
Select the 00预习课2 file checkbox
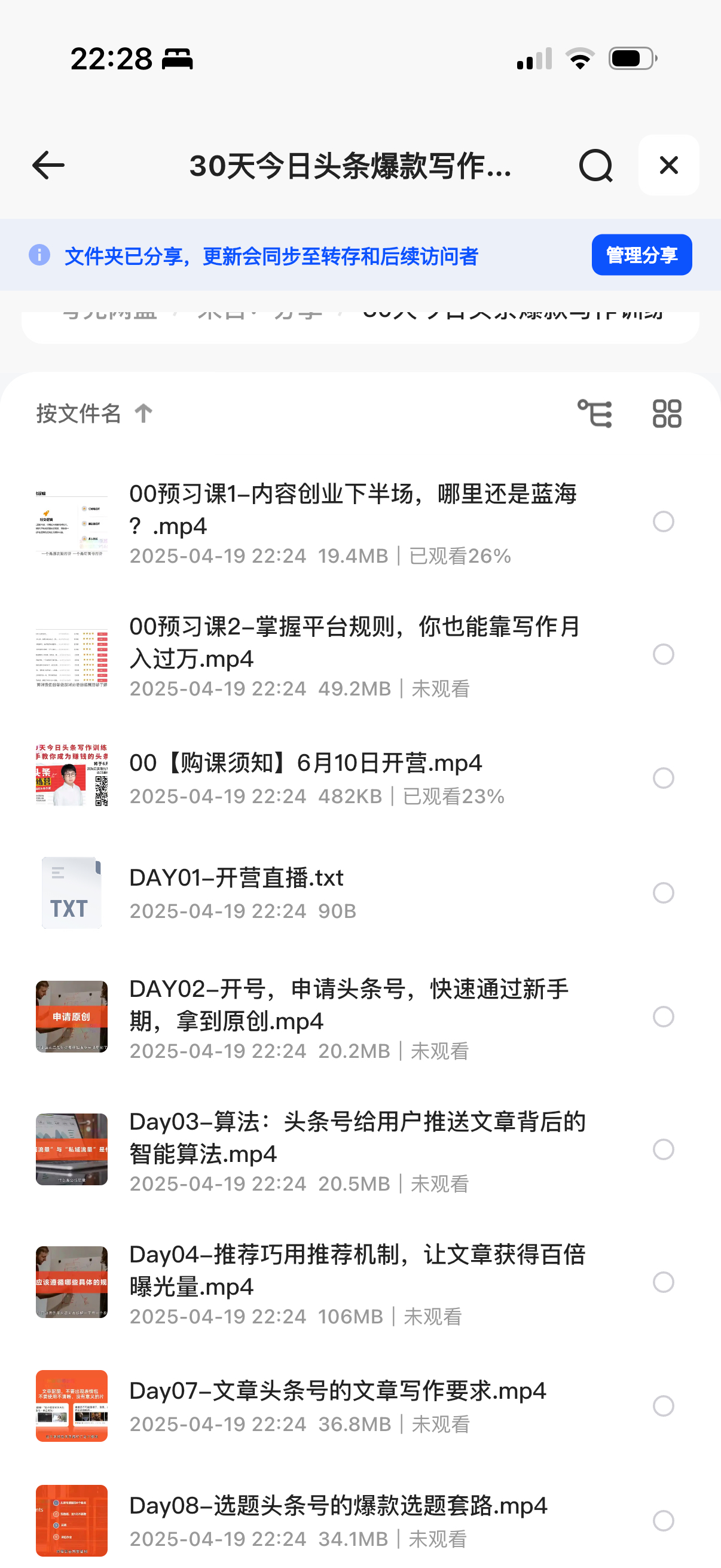663,655
